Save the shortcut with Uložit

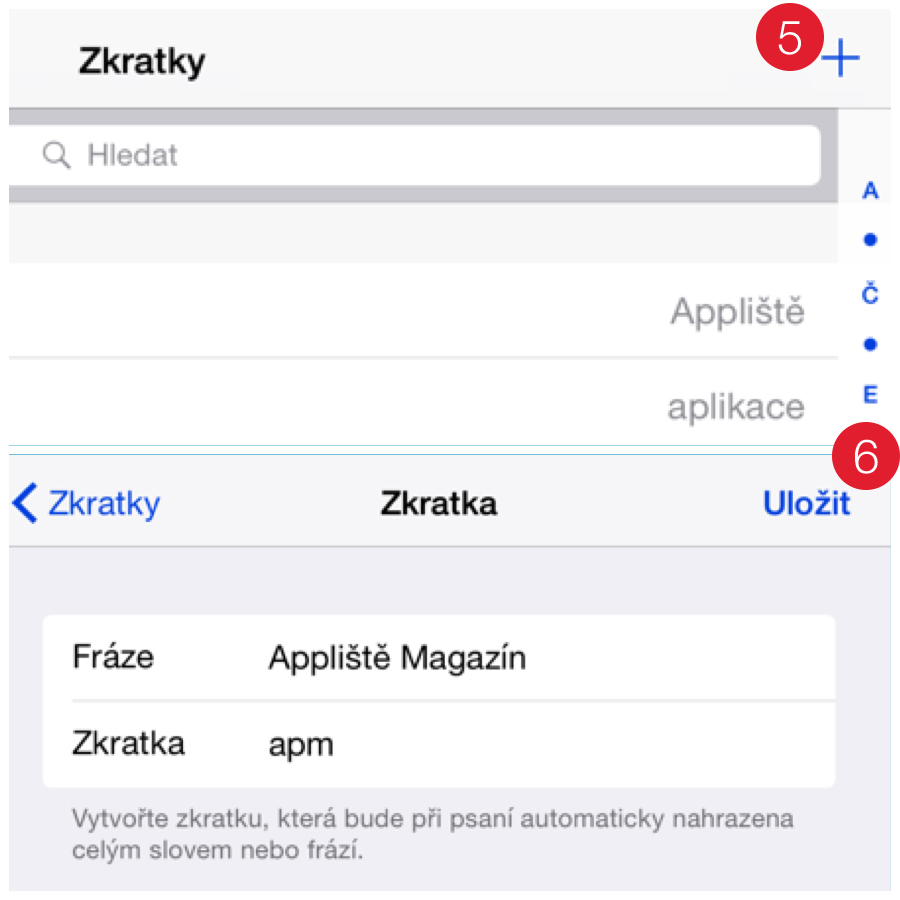pos(806,503)
